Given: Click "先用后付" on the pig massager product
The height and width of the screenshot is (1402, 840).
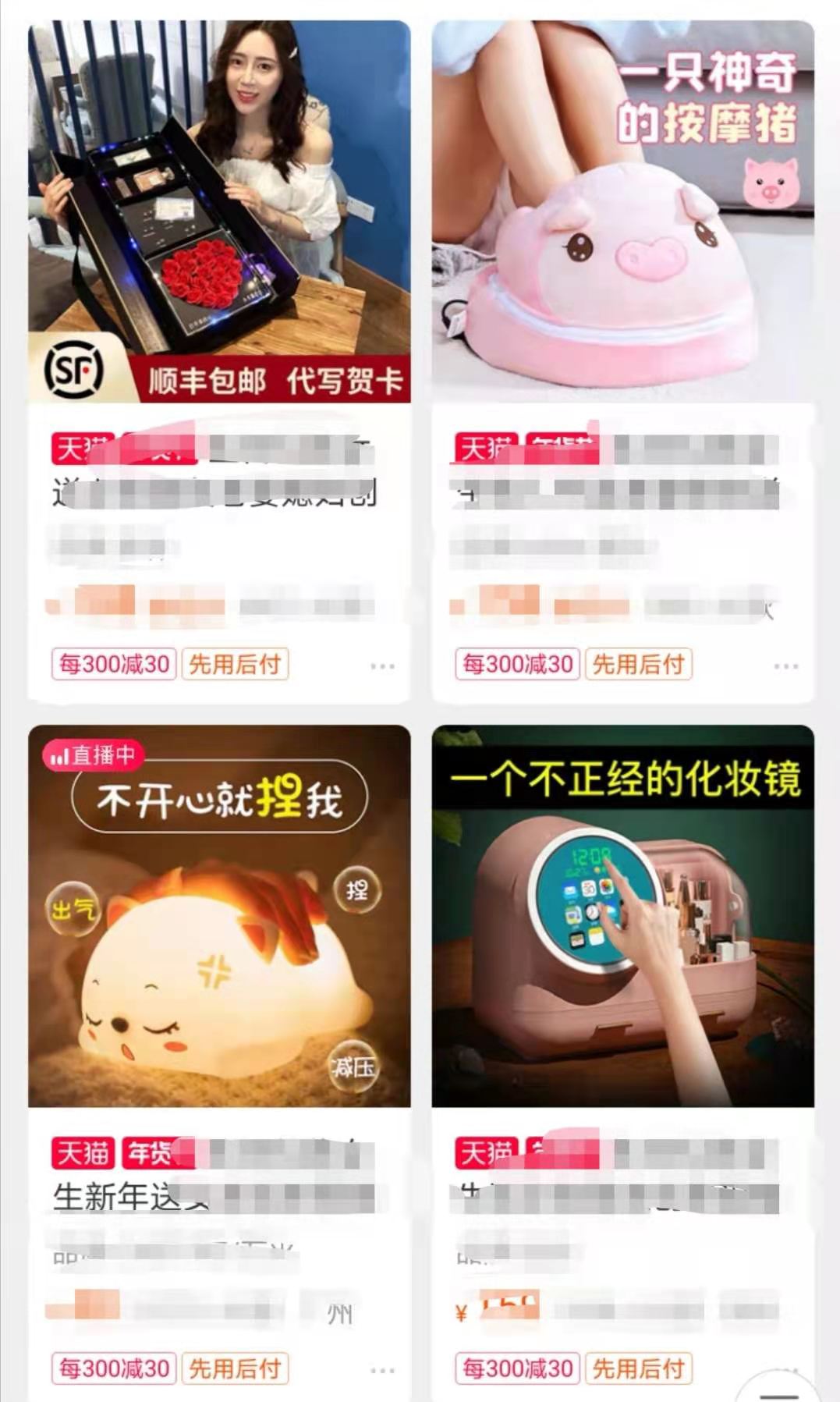Looking at the screenshot, I should [x=639, y=665].
